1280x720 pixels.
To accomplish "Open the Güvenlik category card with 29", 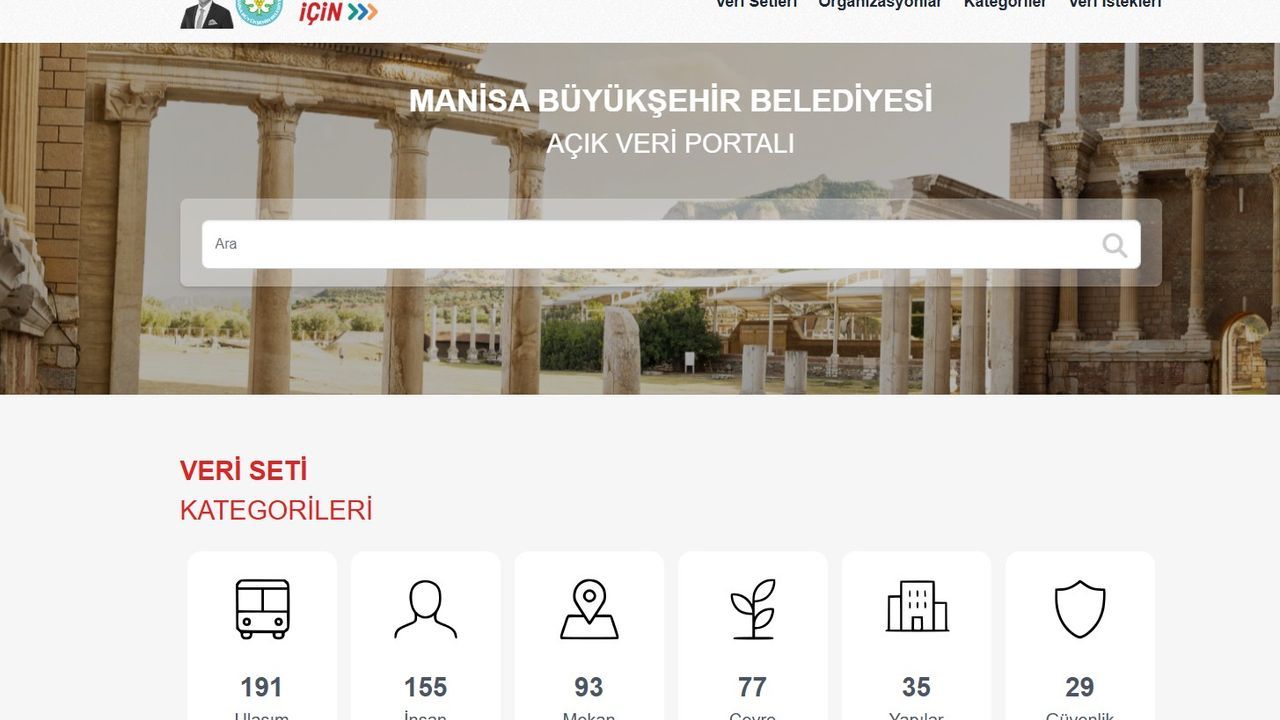I will (1080, 640).
